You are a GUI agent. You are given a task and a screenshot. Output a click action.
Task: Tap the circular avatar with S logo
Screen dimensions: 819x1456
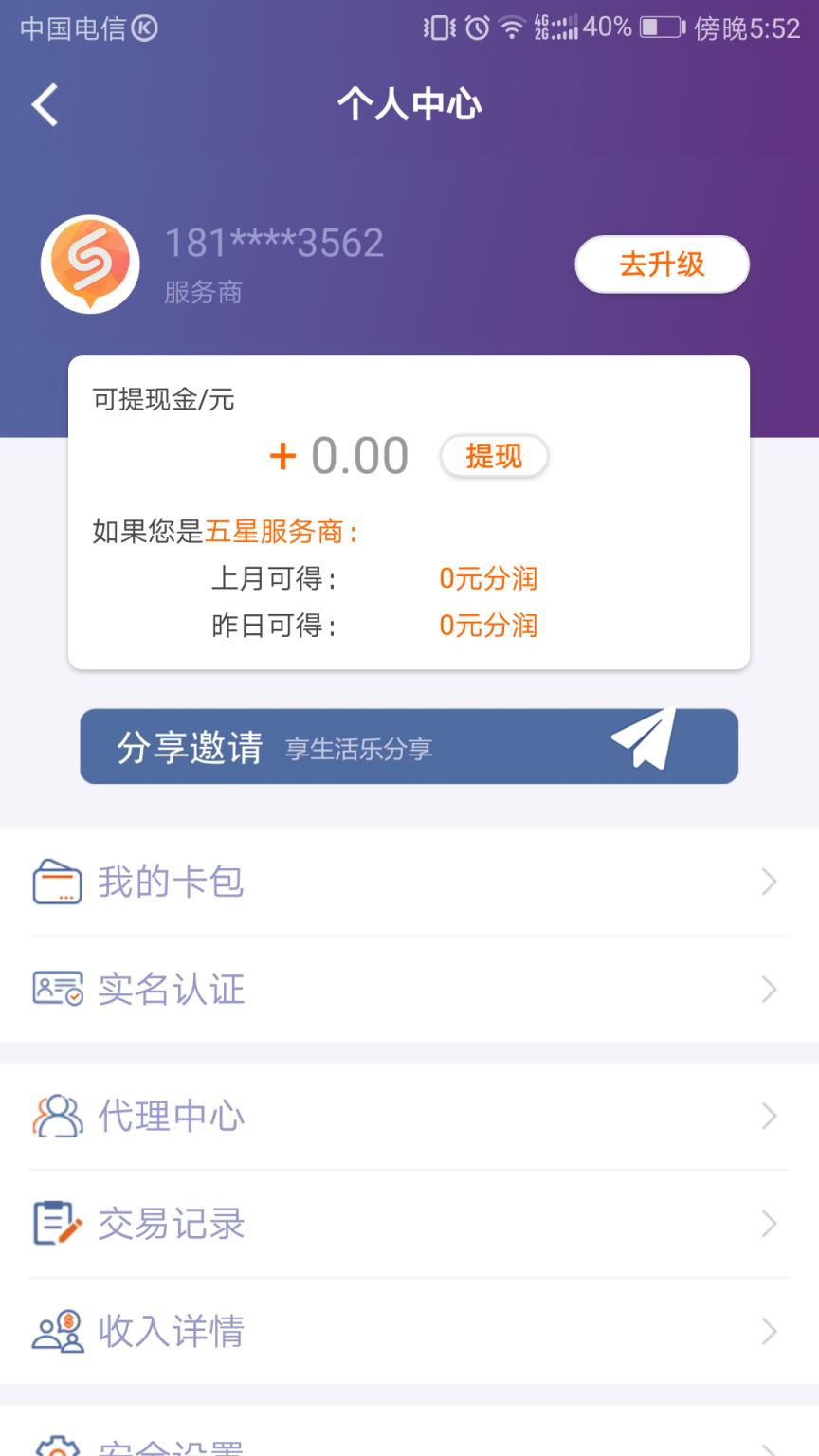(90, 264)
